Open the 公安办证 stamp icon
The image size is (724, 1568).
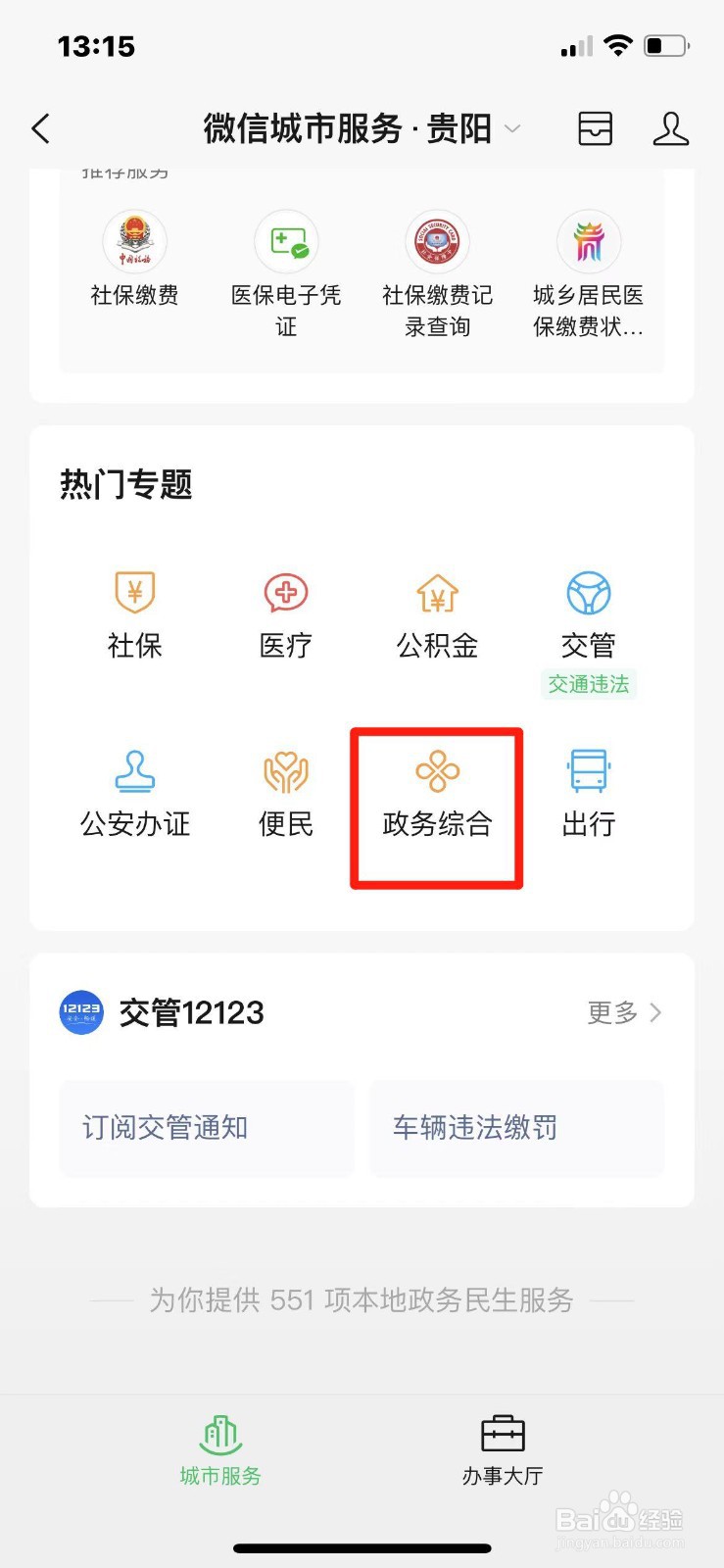tap(134, 772)
